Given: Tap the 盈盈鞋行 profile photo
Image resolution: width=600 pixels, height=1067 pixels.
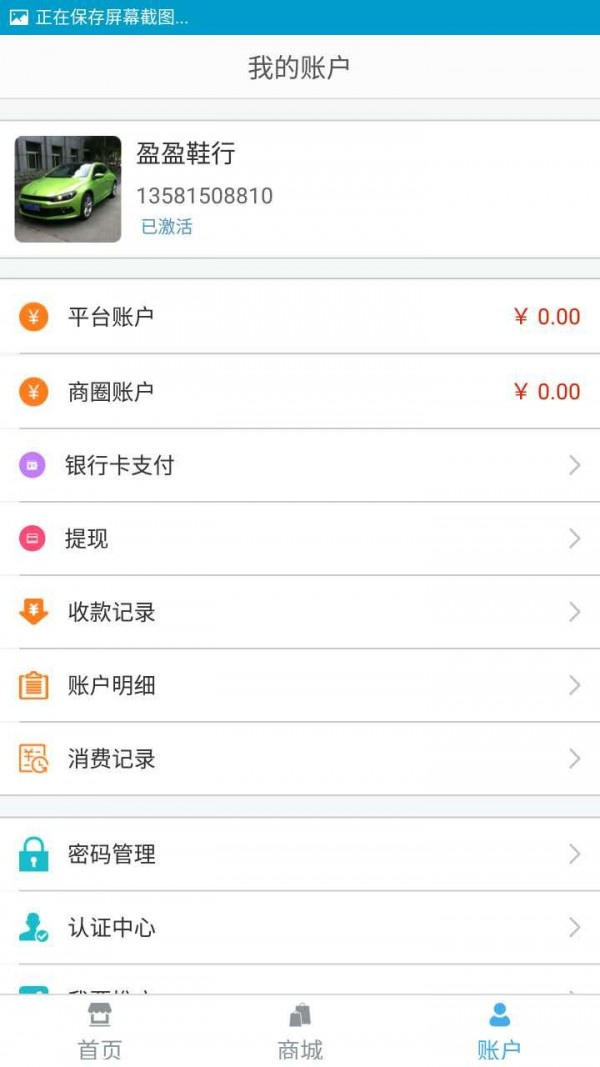Looking at the screenshot, I should [x=68, y=189].
